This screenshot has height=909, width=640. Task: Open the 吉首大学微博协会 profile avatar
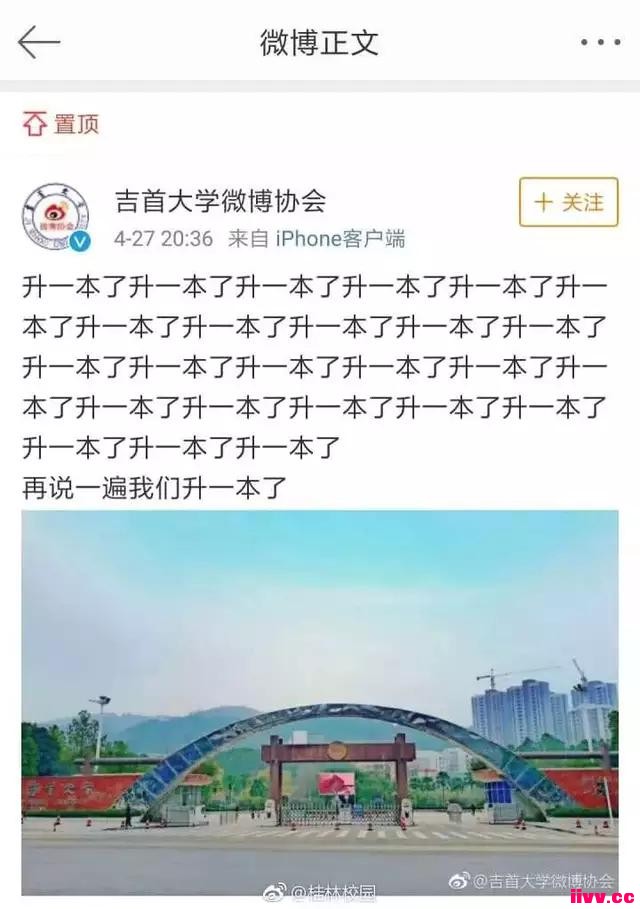[55, 216]
